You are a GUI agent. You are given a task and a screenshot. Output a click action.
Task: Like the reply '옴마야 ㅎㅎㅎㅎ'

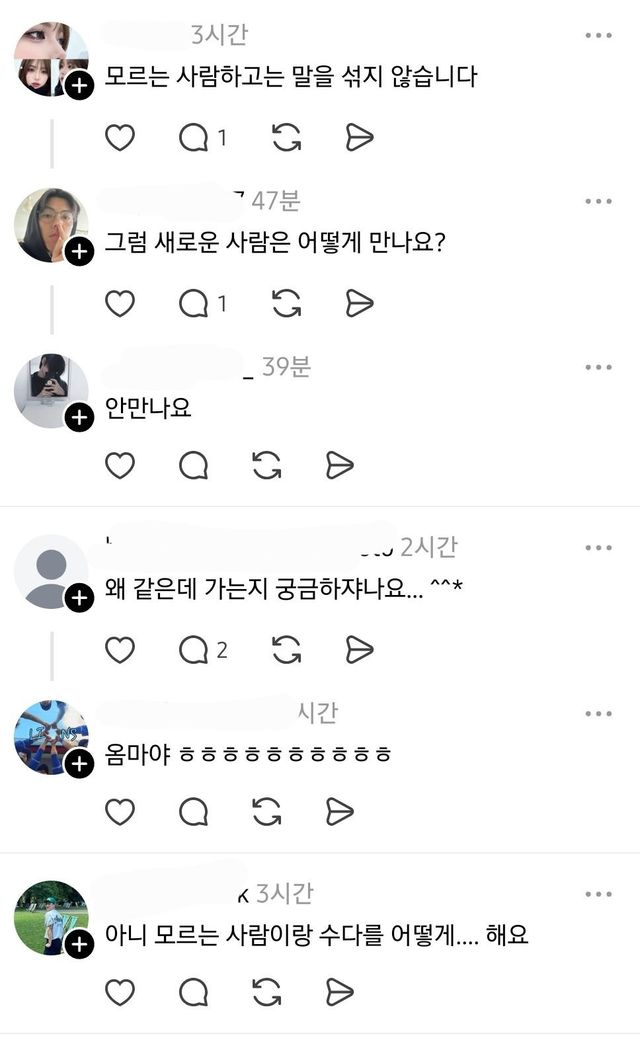point(120,812)
